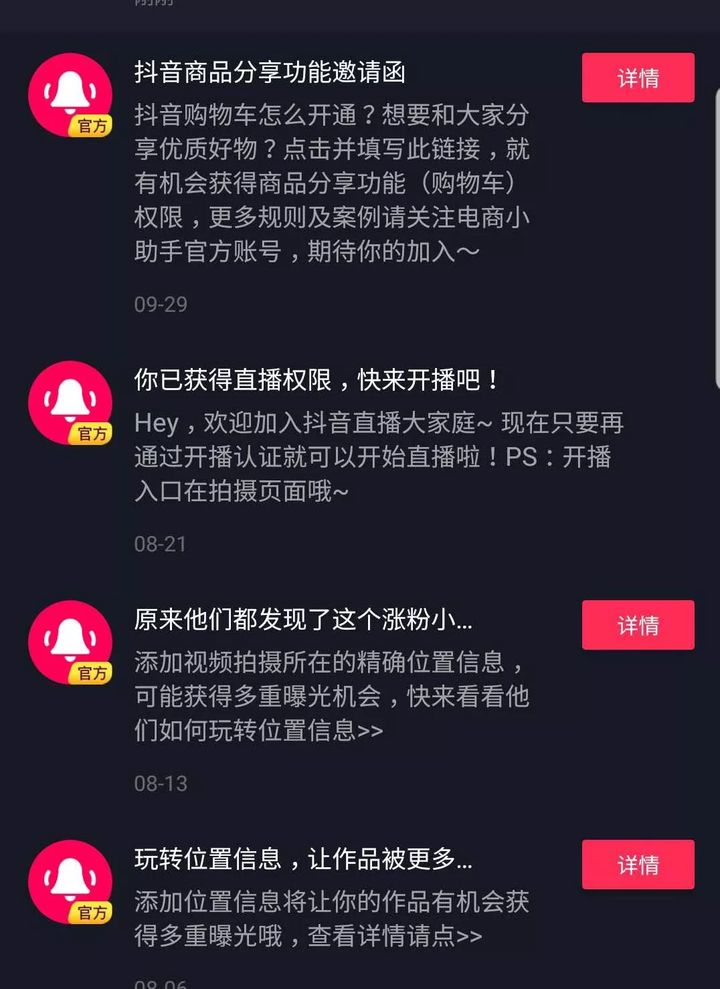Click the 官方 badge on the bottom notification avatar
This screenshot has width=720, height=989.
[91, 911]
